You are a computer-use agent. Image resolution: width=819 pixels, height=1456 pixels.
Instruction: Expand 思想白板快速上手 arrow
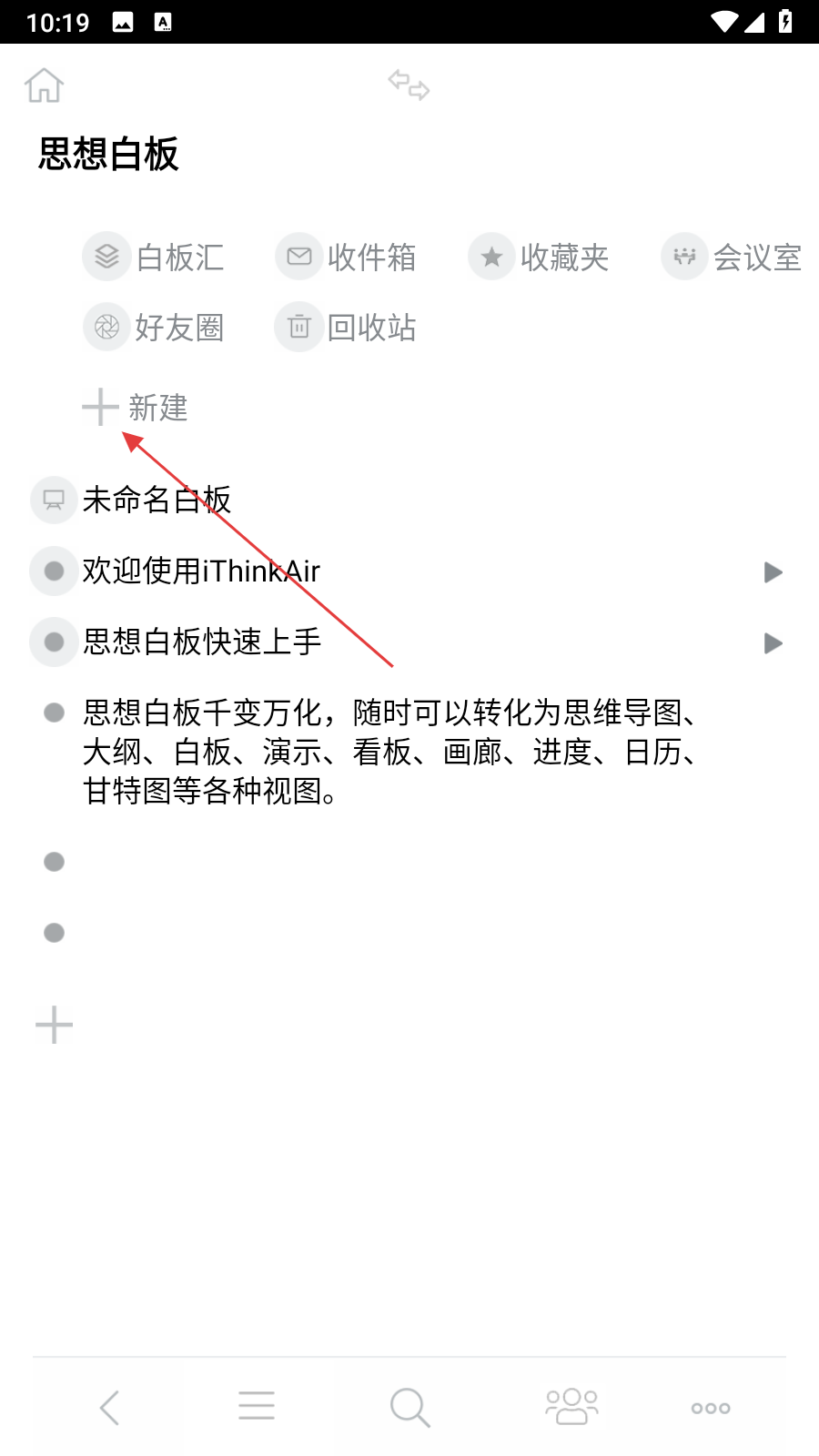773,643
